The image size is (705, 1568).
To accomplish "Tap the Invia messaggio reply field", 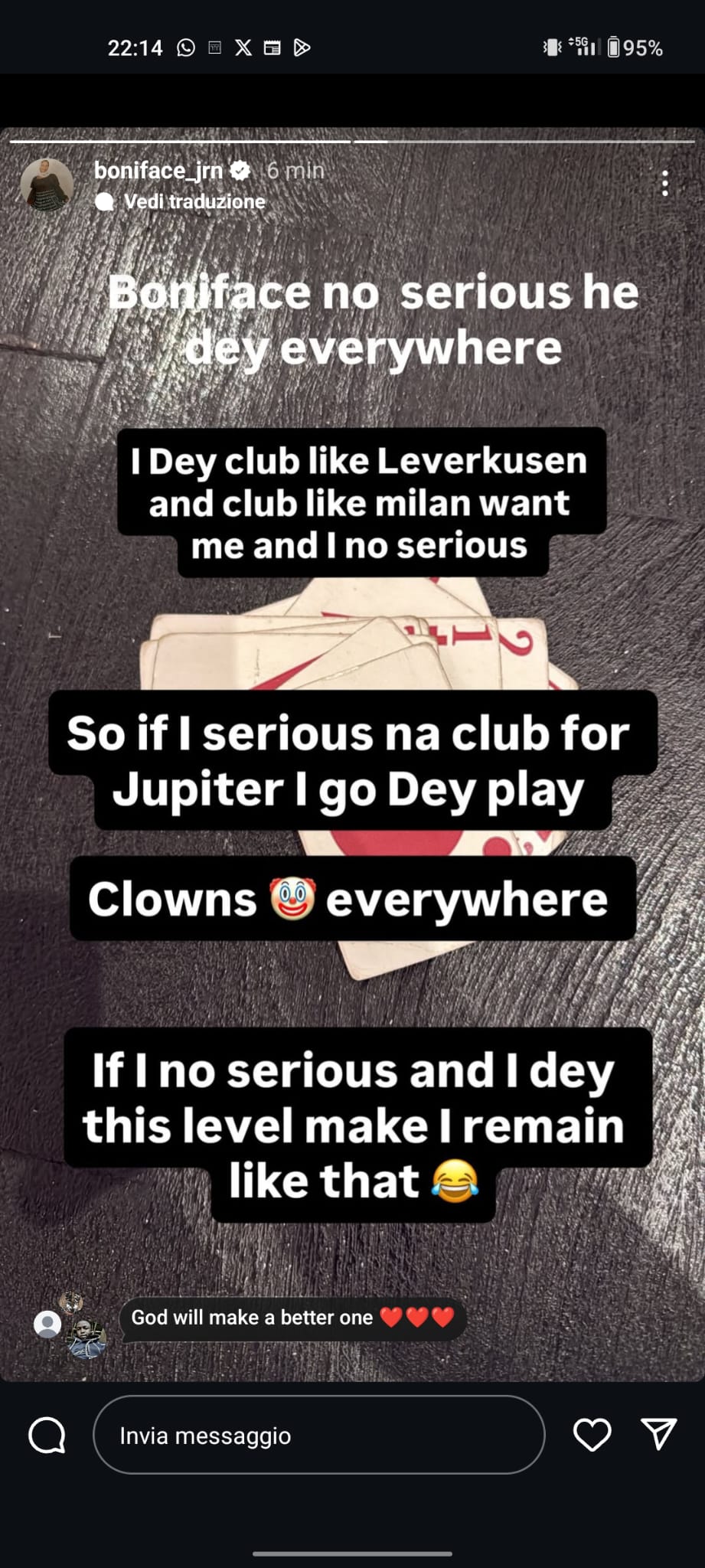I will pos(318,1436).
